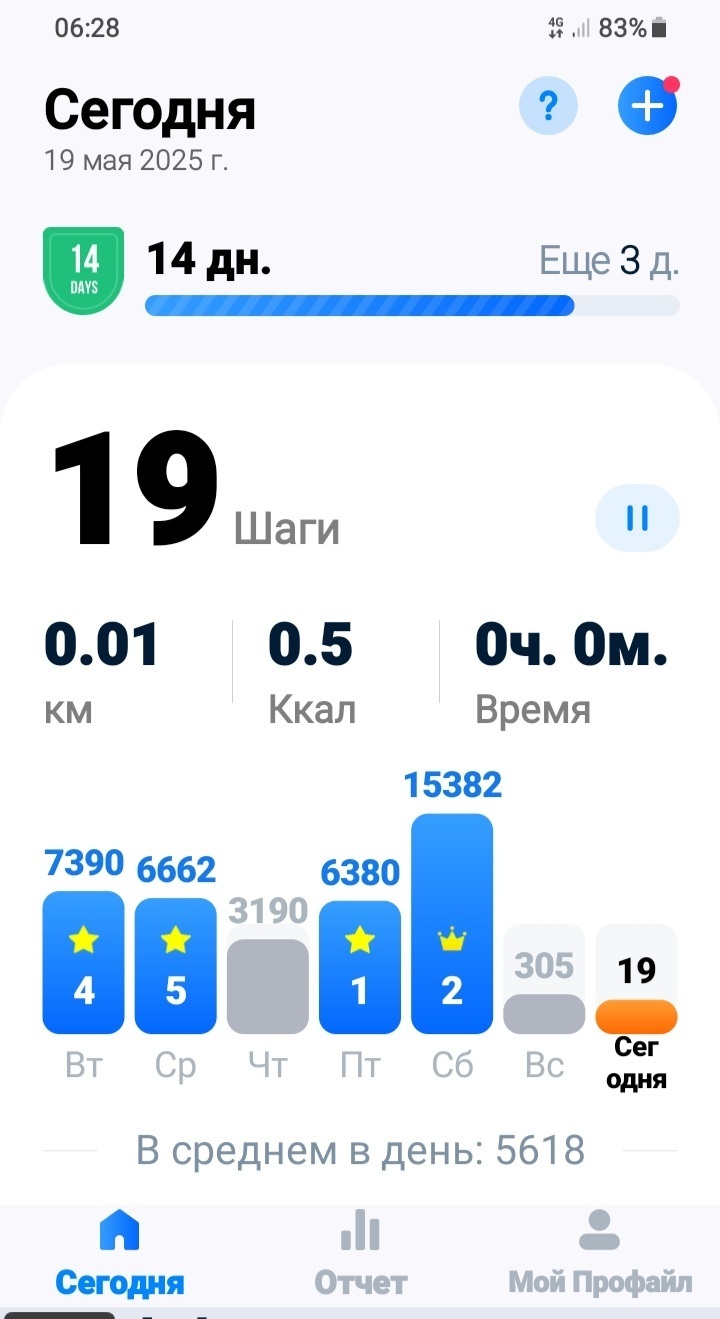The width and height of the screenshot is (720, 1319).
Task: Tap Еще 3 д. challenge label
Action: point(608,260)
